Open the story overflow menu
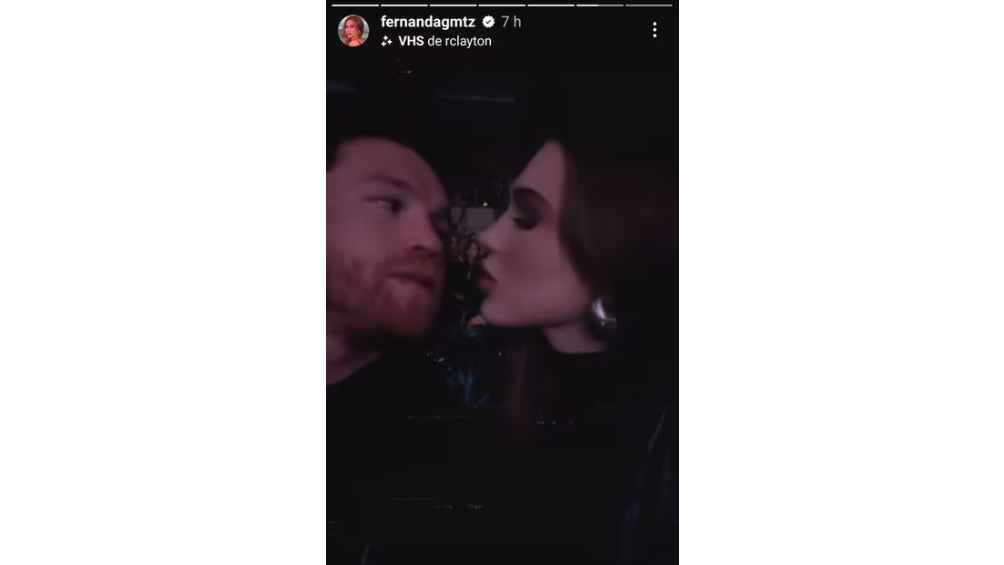Viewport: 1004px width, 565px height. pos(655,30)
